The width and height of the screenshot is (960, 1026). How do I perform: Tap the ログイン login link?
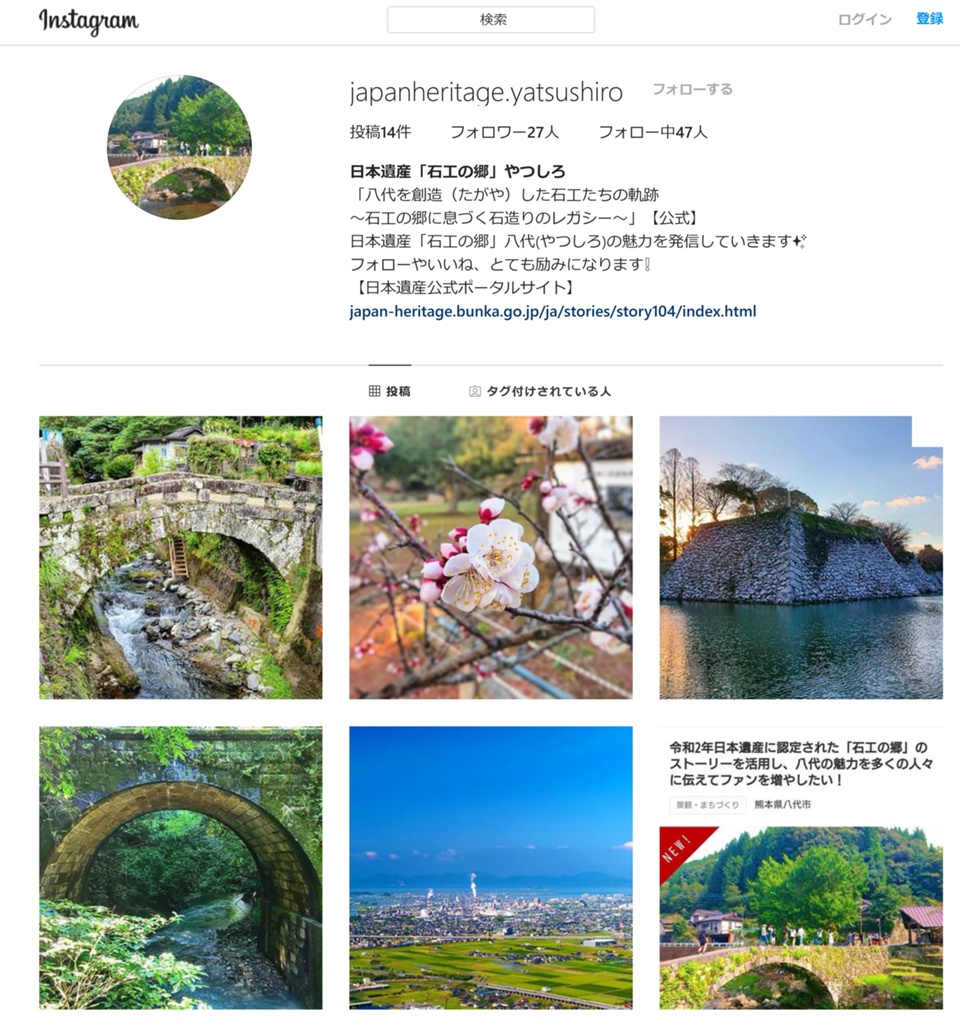[864, 20]
